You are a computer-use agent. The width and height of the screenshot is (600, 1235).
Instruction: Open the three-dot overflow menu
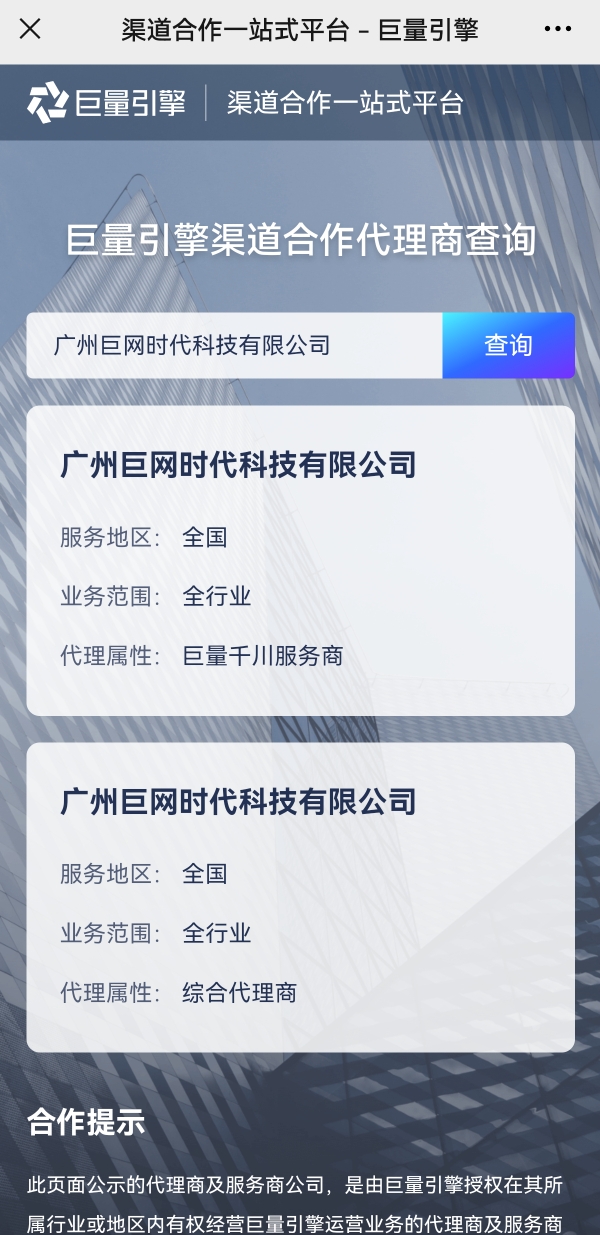(x=557, y=29)
